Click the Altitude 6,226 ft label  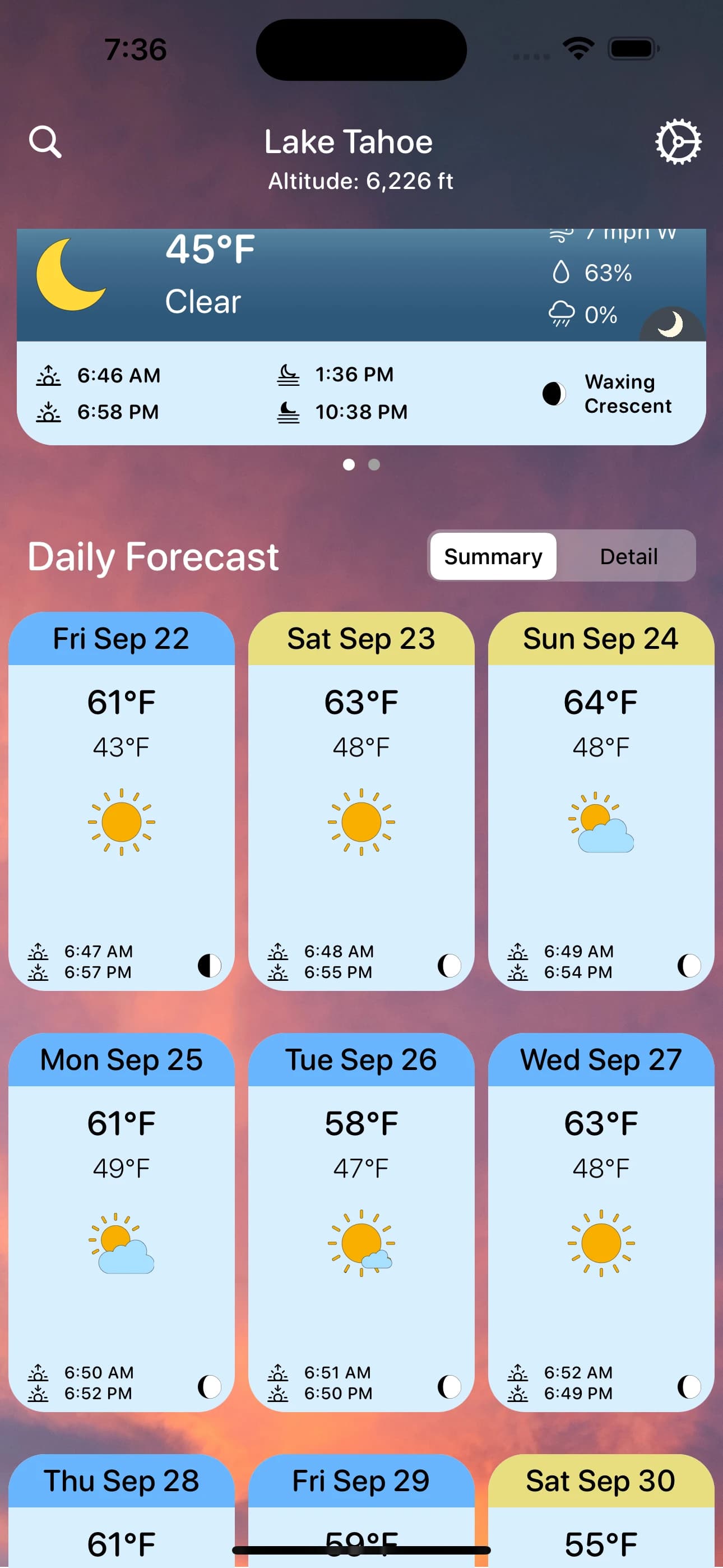pyautogui.click(x=360, y=180)
